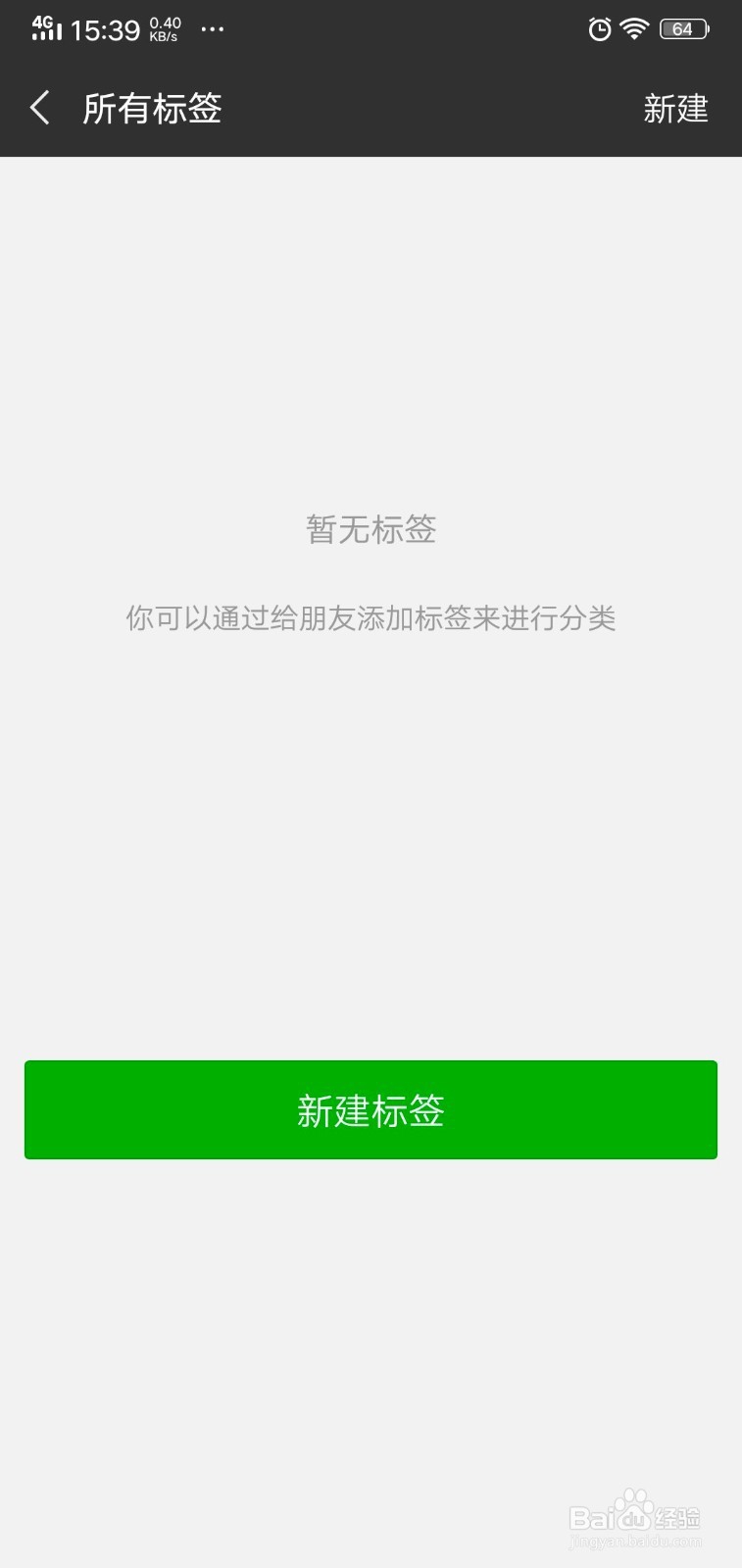The image size is (742, 1568).
Task: Tap the network speed 0.40 KB/s indicator
Action: tap(164, 28)
